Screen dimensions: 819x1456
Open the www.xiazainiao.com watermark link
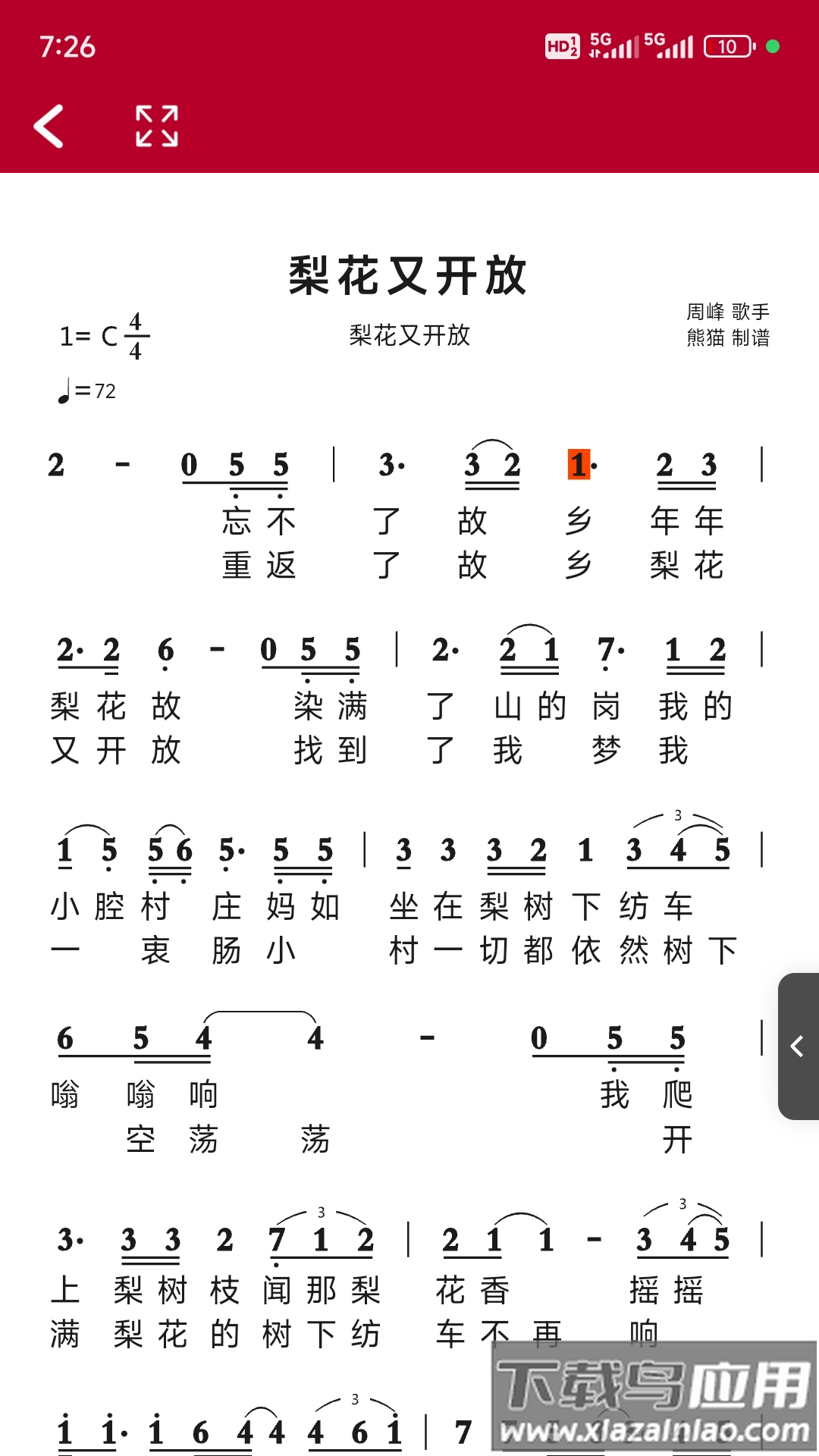pos(654,1429)
